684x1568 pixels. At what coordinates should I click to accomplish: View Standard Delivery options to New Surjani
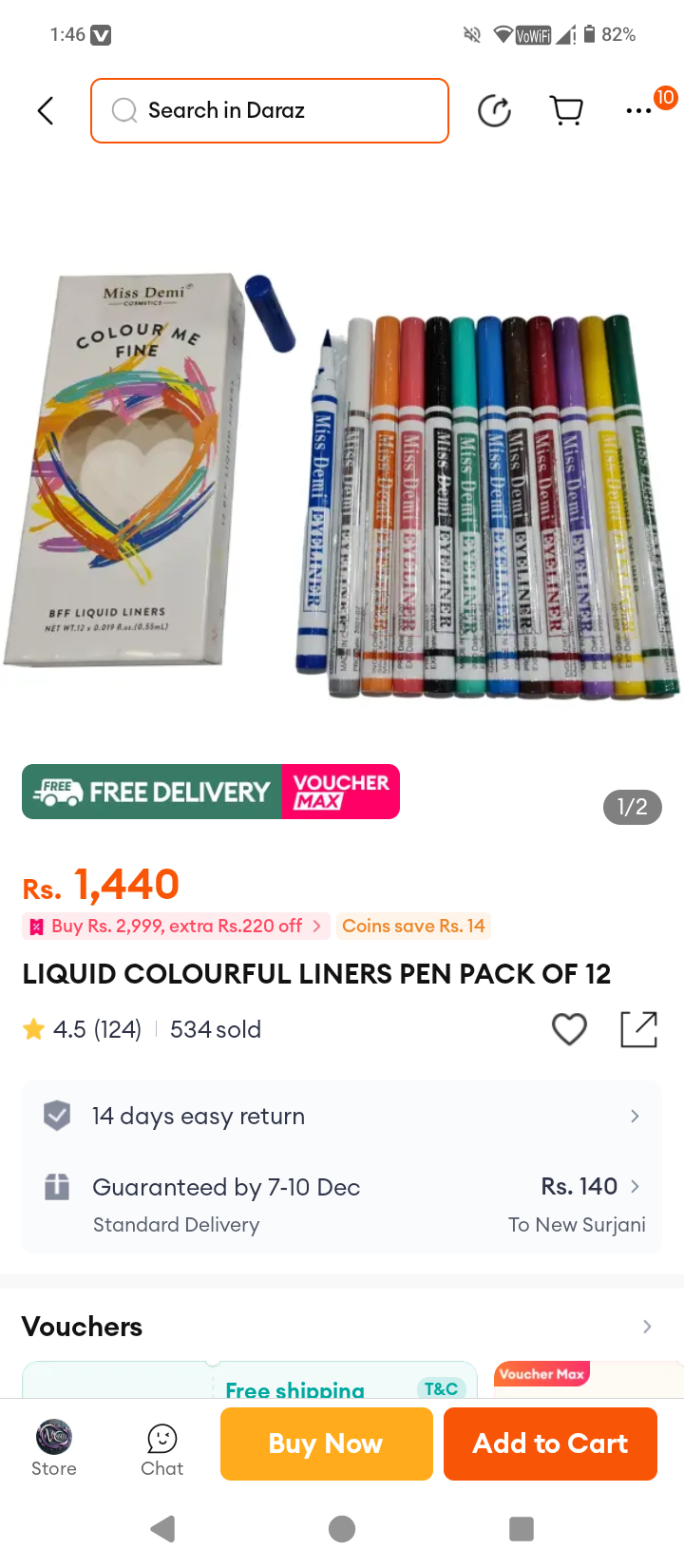pyautogui.click(x=342, y=1204)
